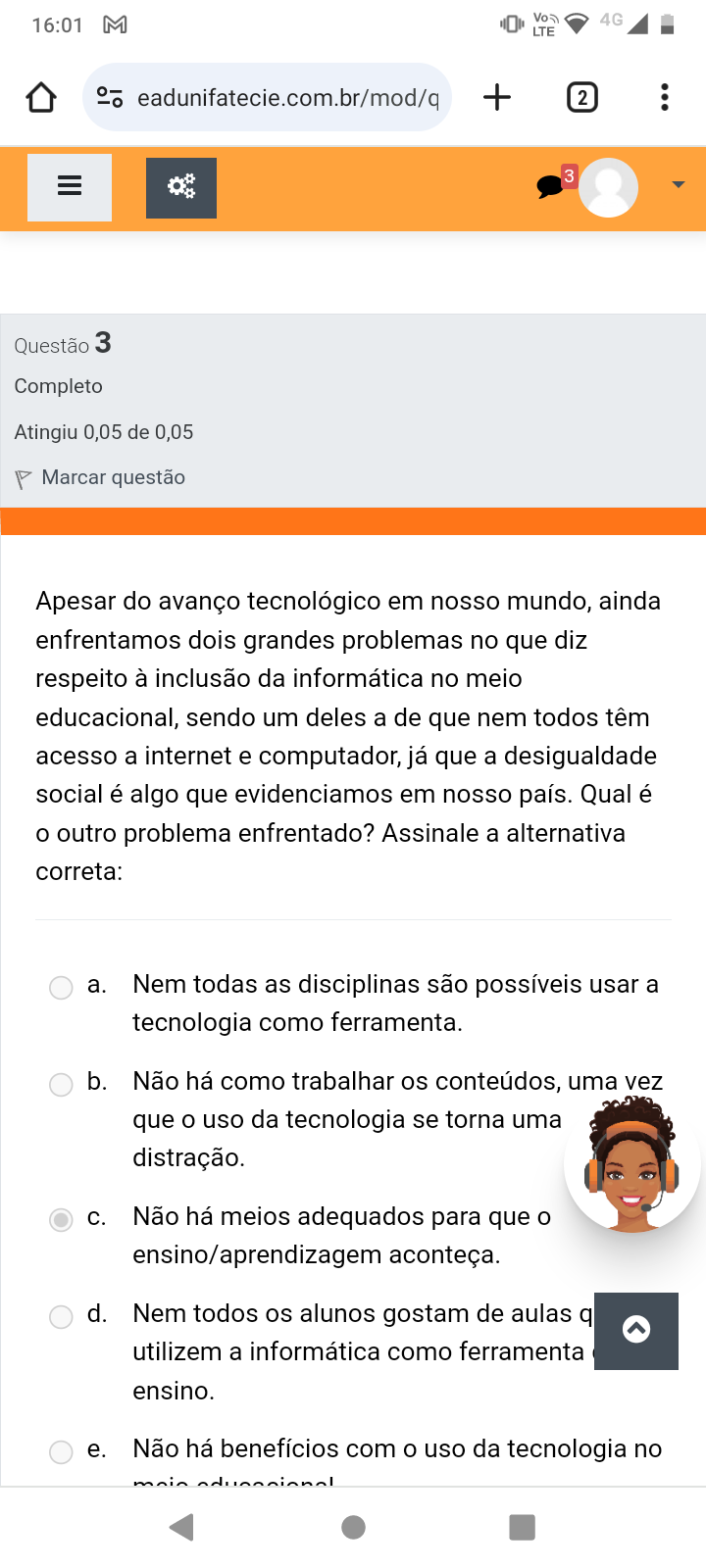Select option e about benefícios

[61, 1451]
